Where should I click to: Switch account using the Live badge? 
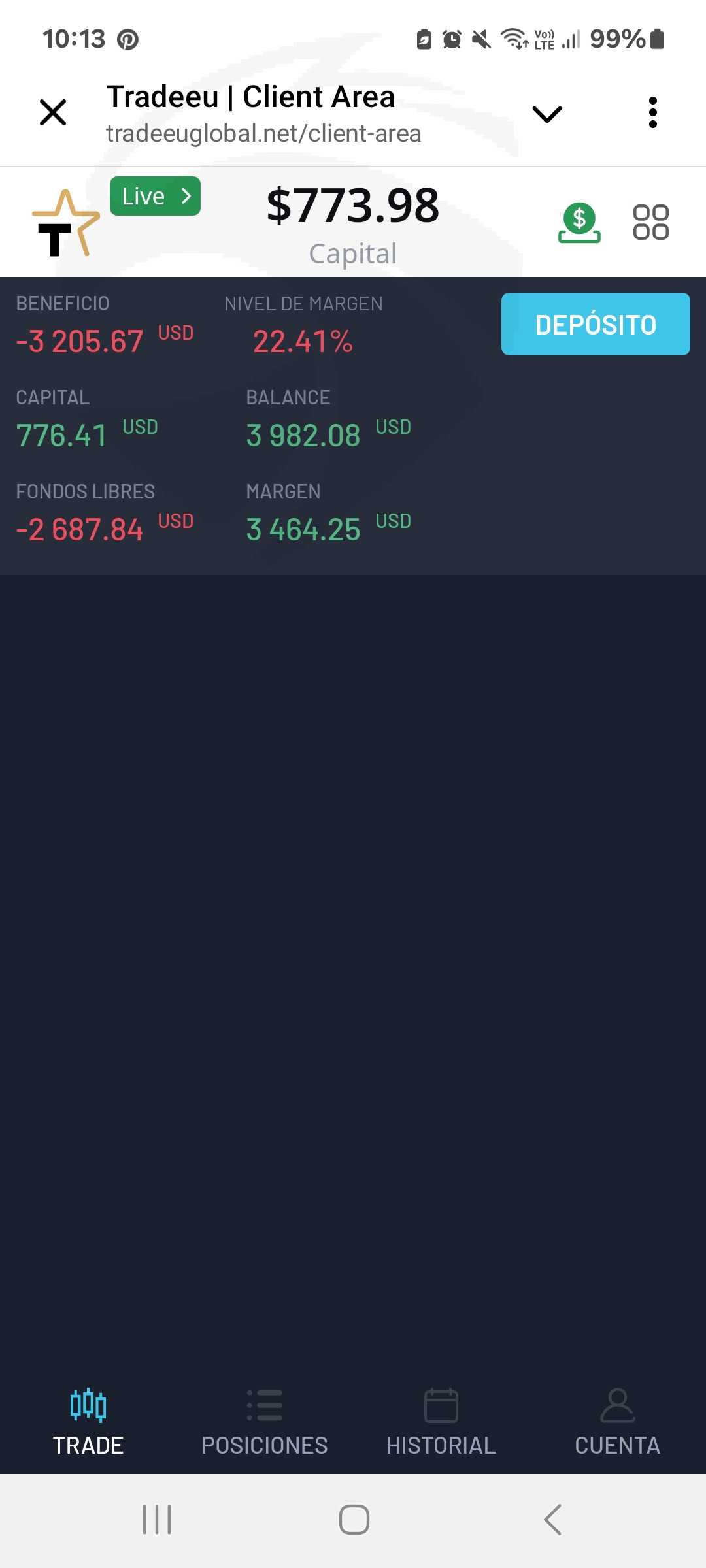[x=155, y=196]
